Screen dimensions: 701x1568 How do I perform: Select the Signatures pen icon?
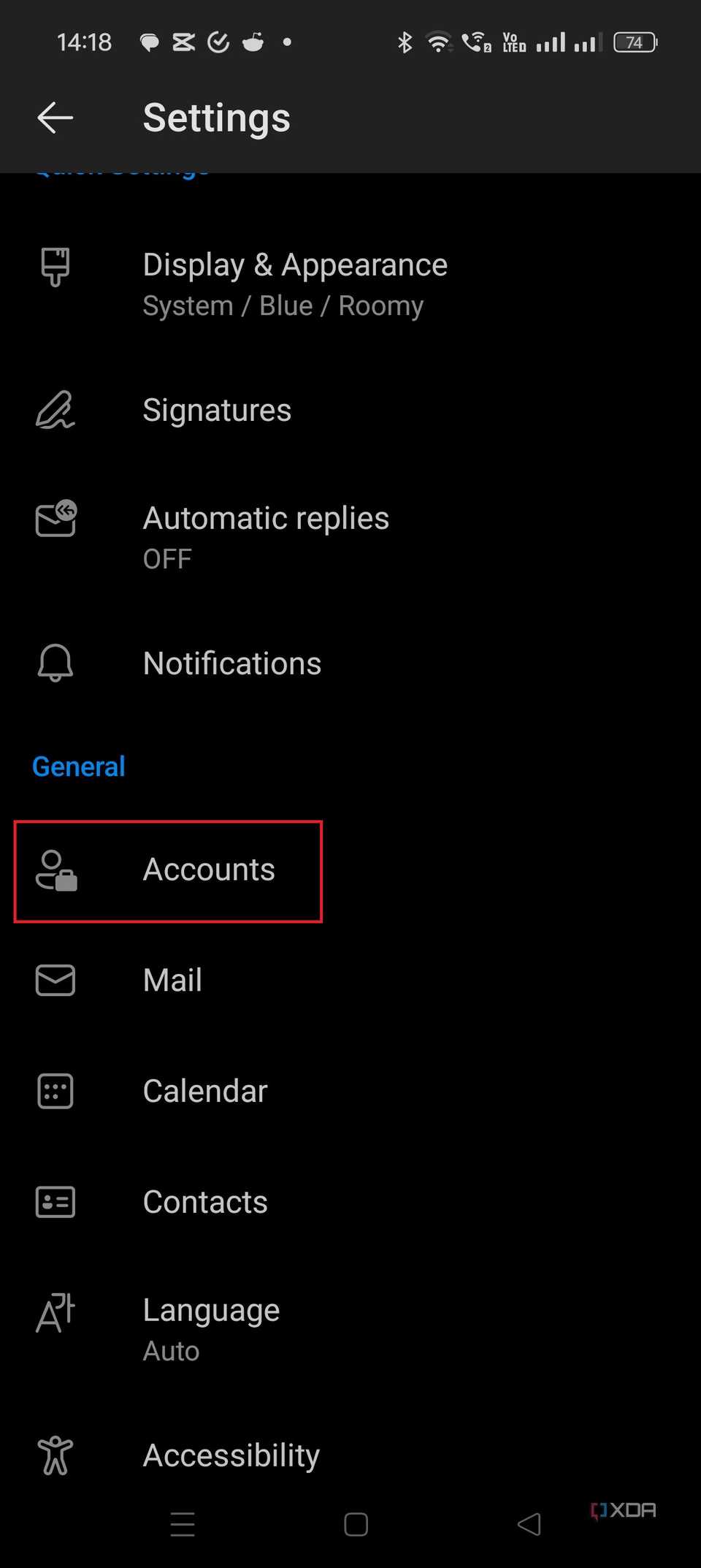tap(55, 411)
